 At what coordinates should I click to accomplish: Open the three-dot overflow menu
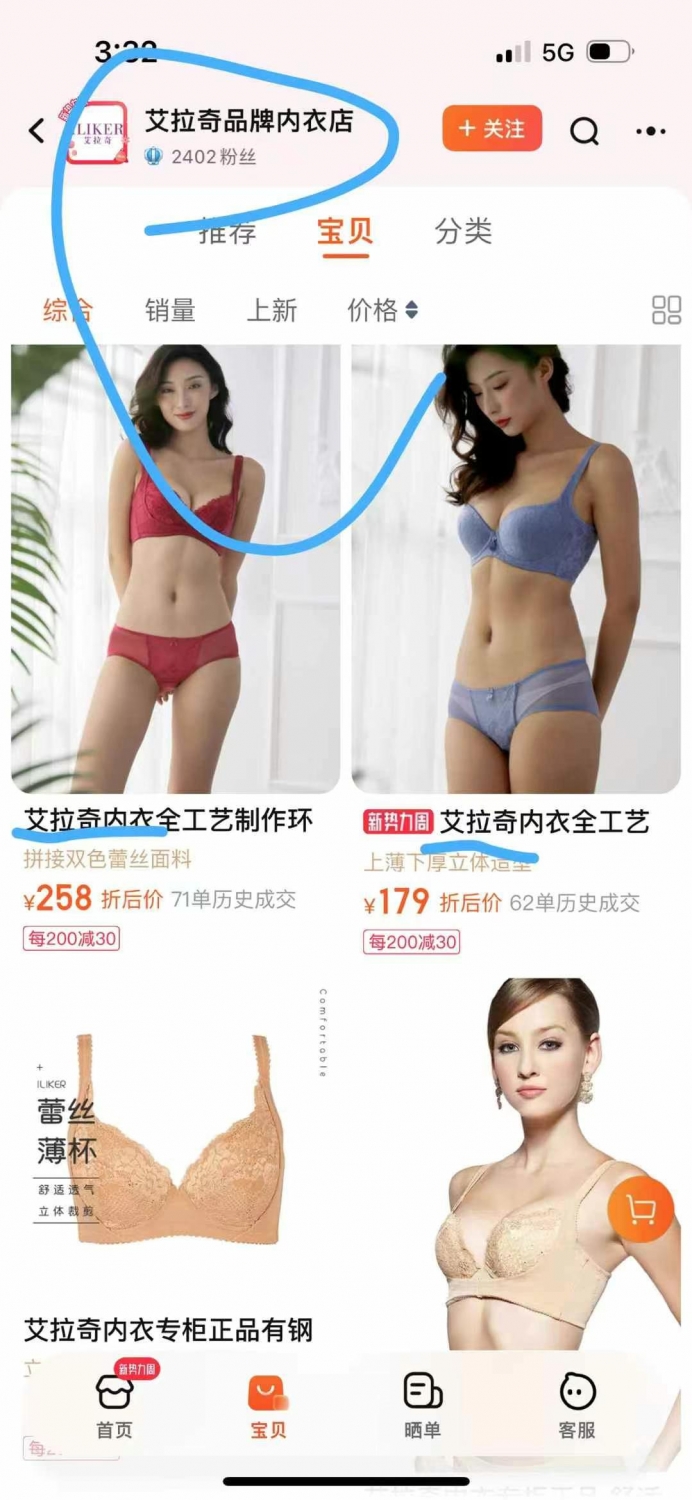(x=651, y=131)
